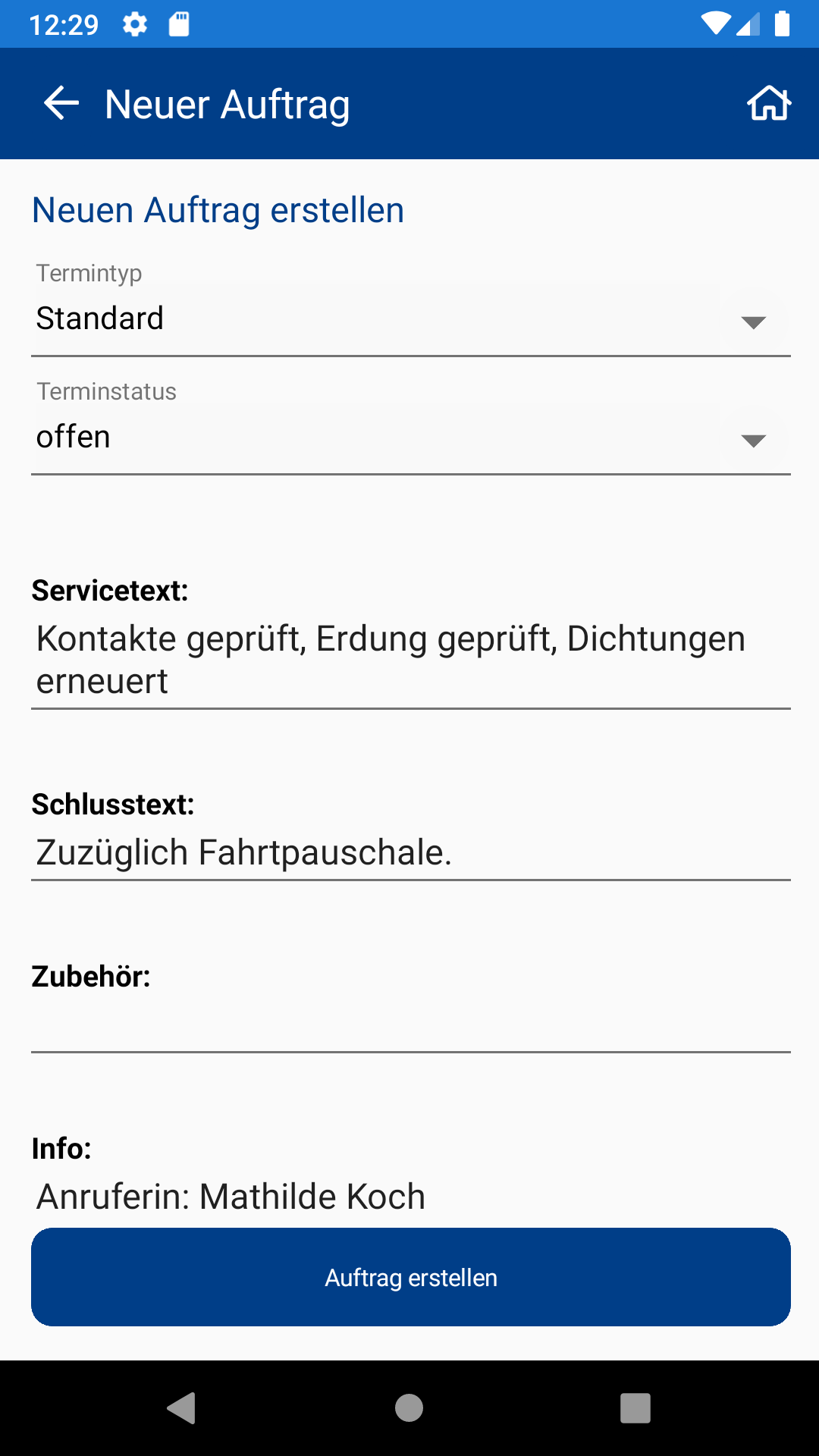Edit the Servicetext field

point(411,660)
